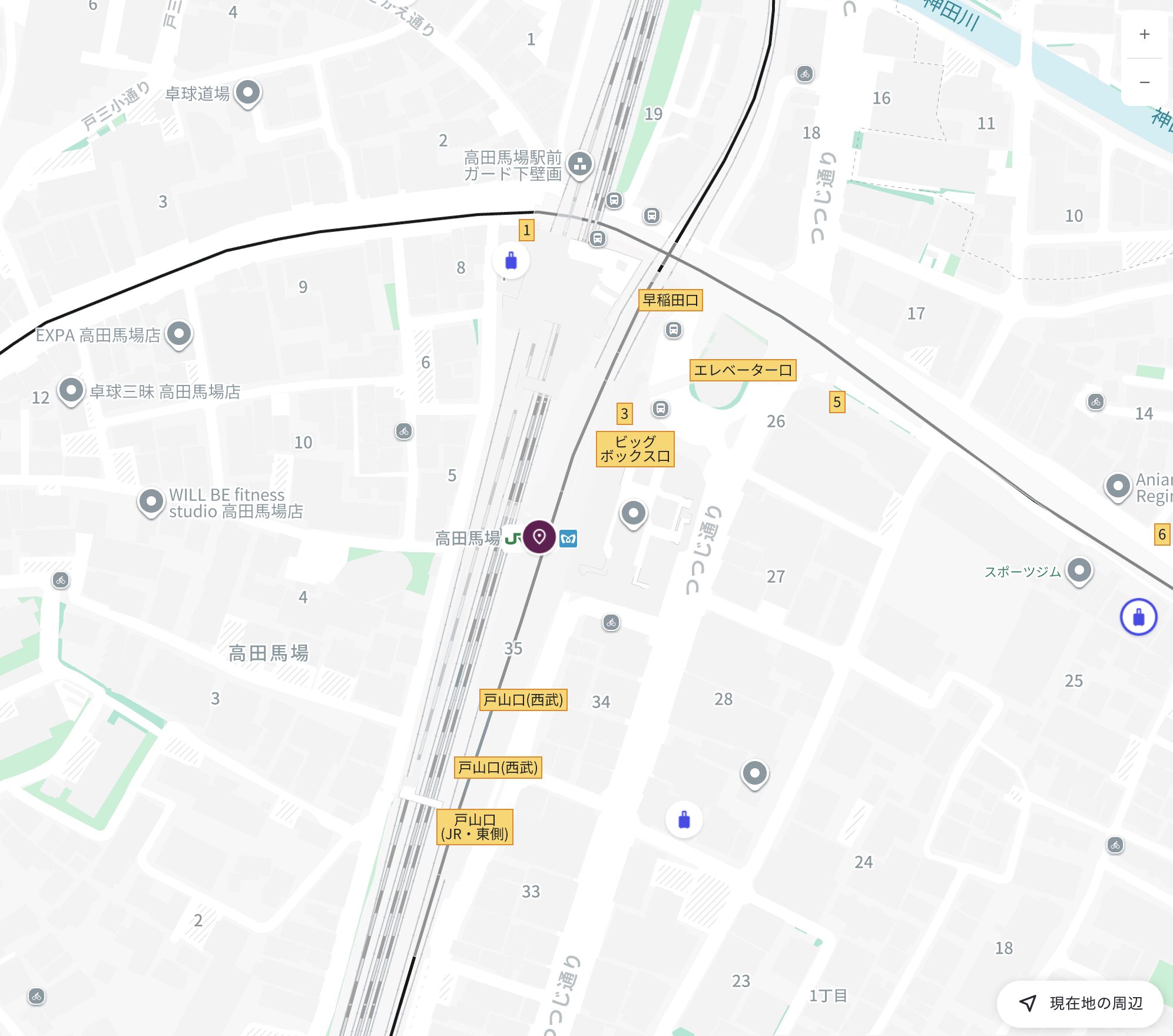Open the luggage marker beside exit 1
This screenshot has height=1036, width=1173.
(x=511, y=261)
